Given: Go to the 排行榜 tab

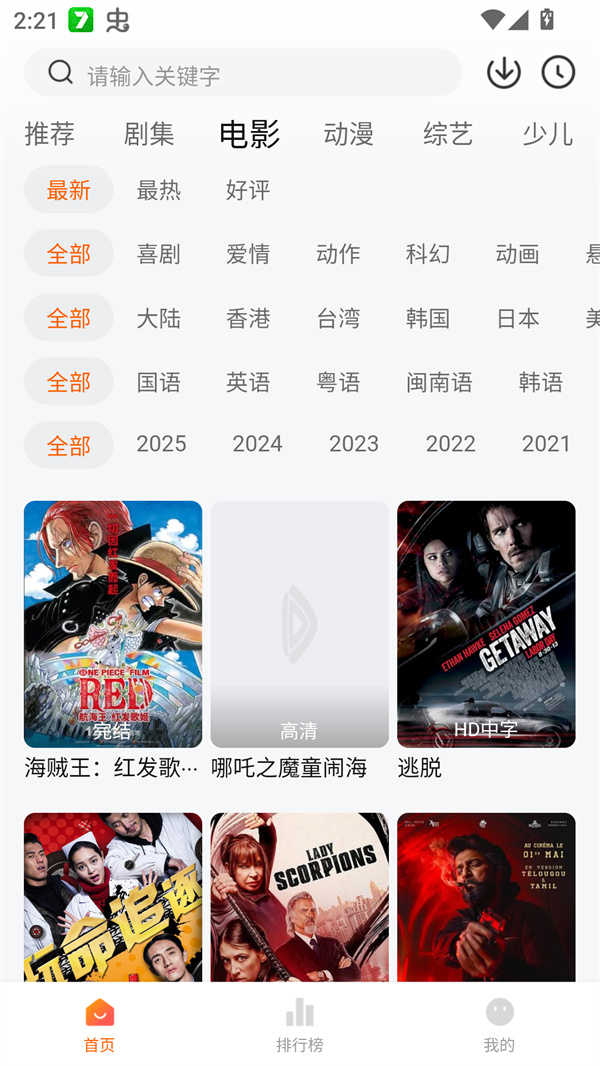Looking at the screenshot, I should pyautogui.click(x=299, y=1025).
